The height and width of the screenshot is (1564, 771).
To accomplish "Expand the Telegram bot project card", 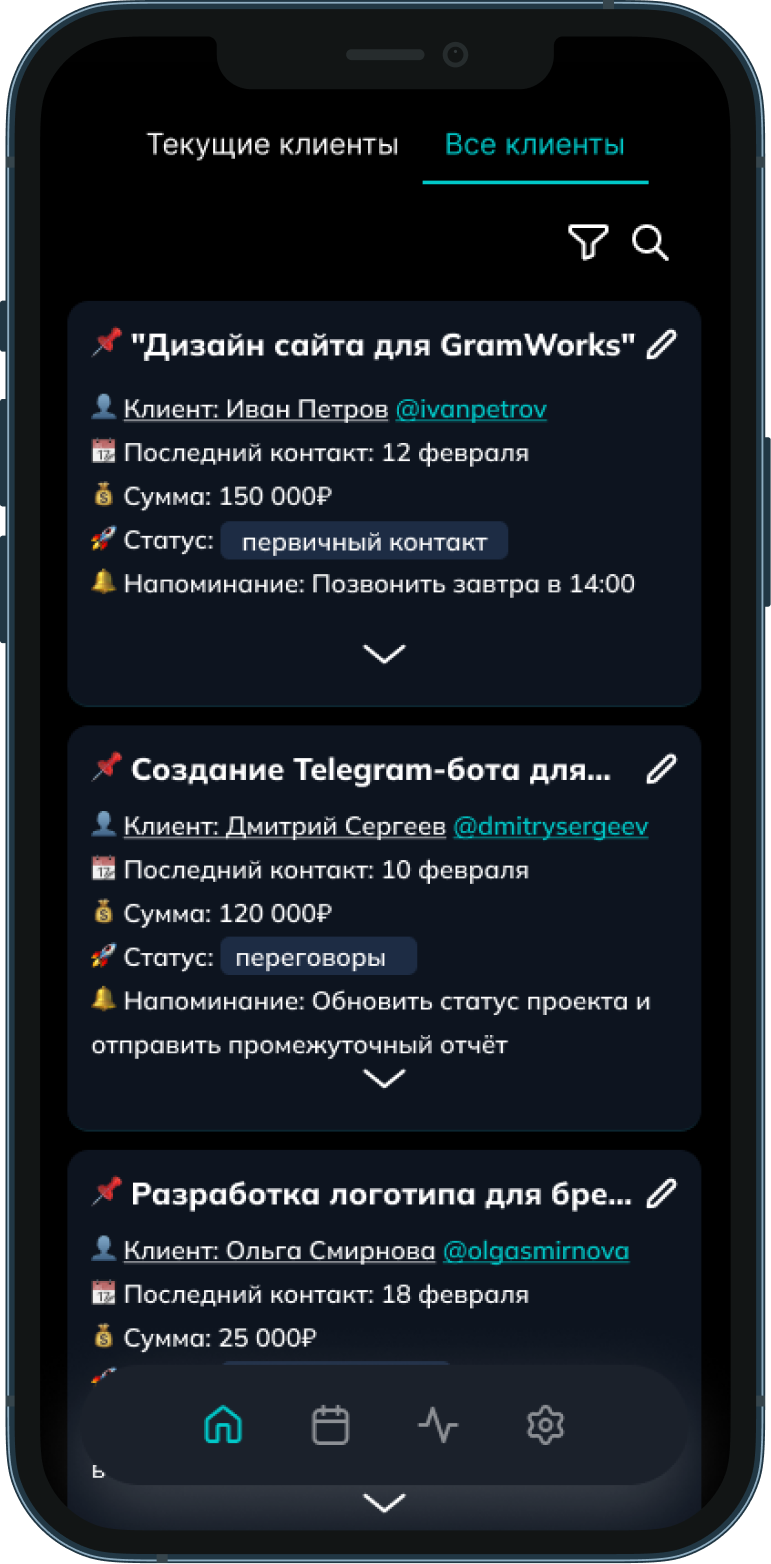I will (384, 1079).
